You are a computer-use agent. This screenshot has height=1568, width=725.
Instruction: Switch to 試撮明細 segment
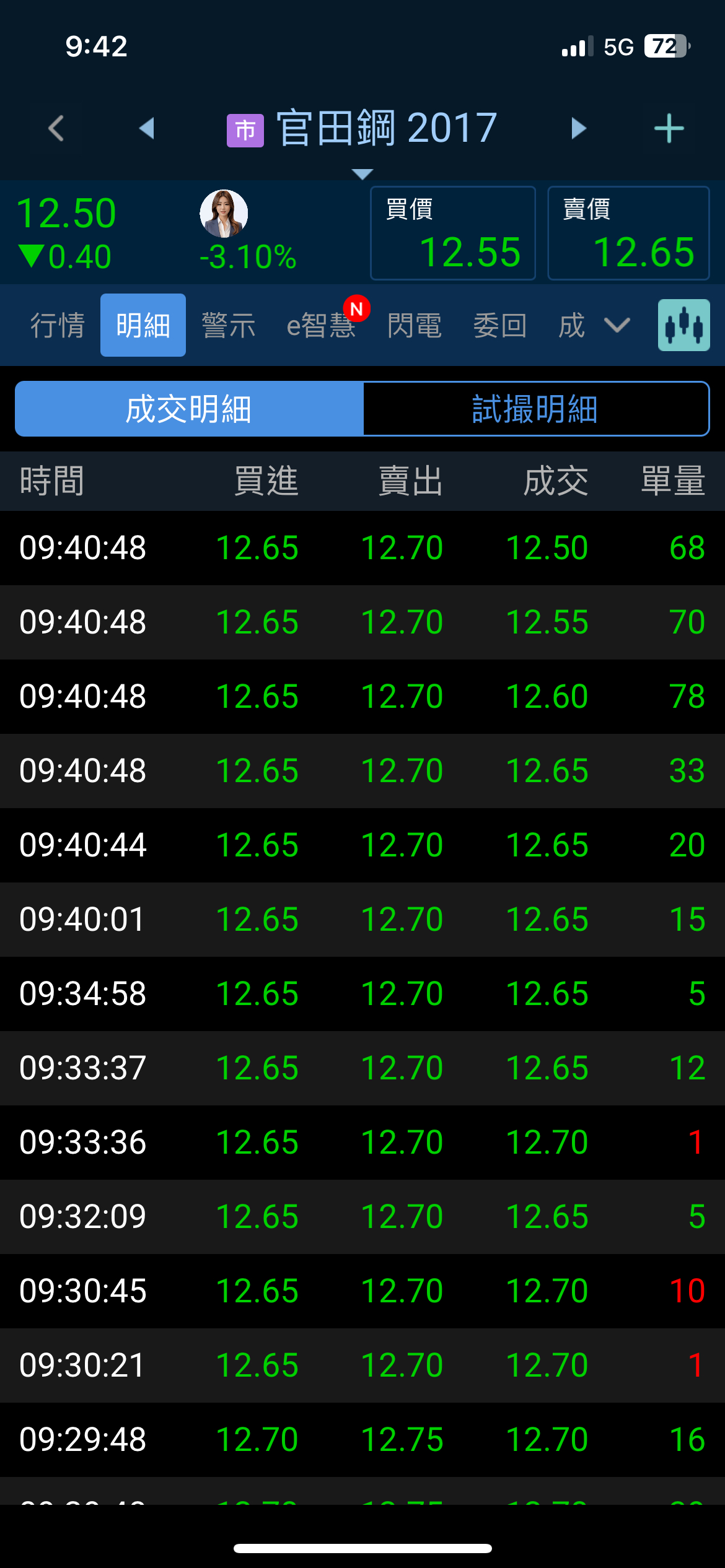pyautogui.click(x=535, y=409)
